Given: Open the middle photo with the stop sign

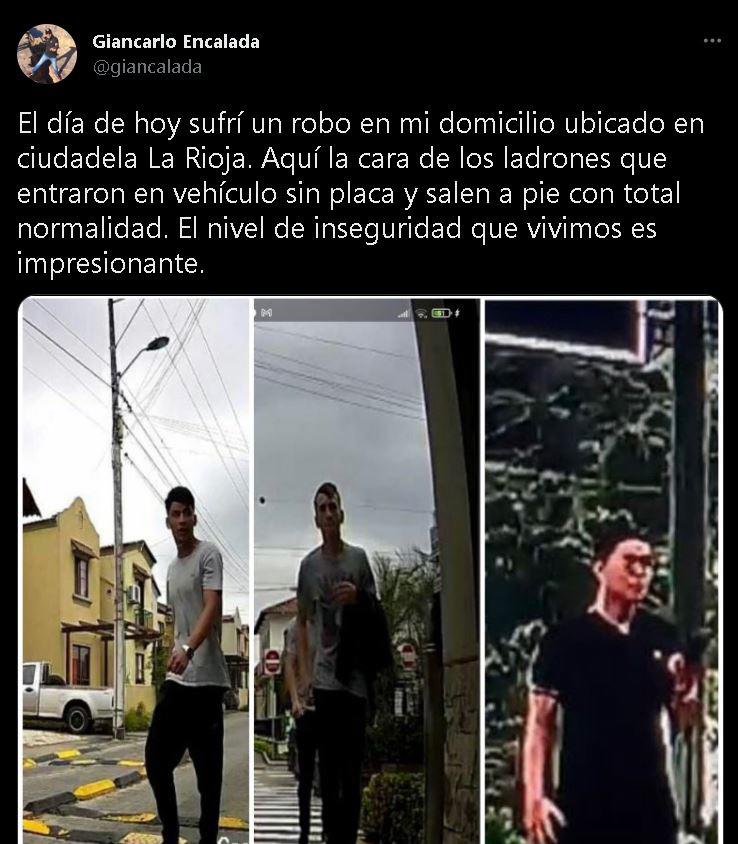Looking at the screenshot, I should 366,570.
